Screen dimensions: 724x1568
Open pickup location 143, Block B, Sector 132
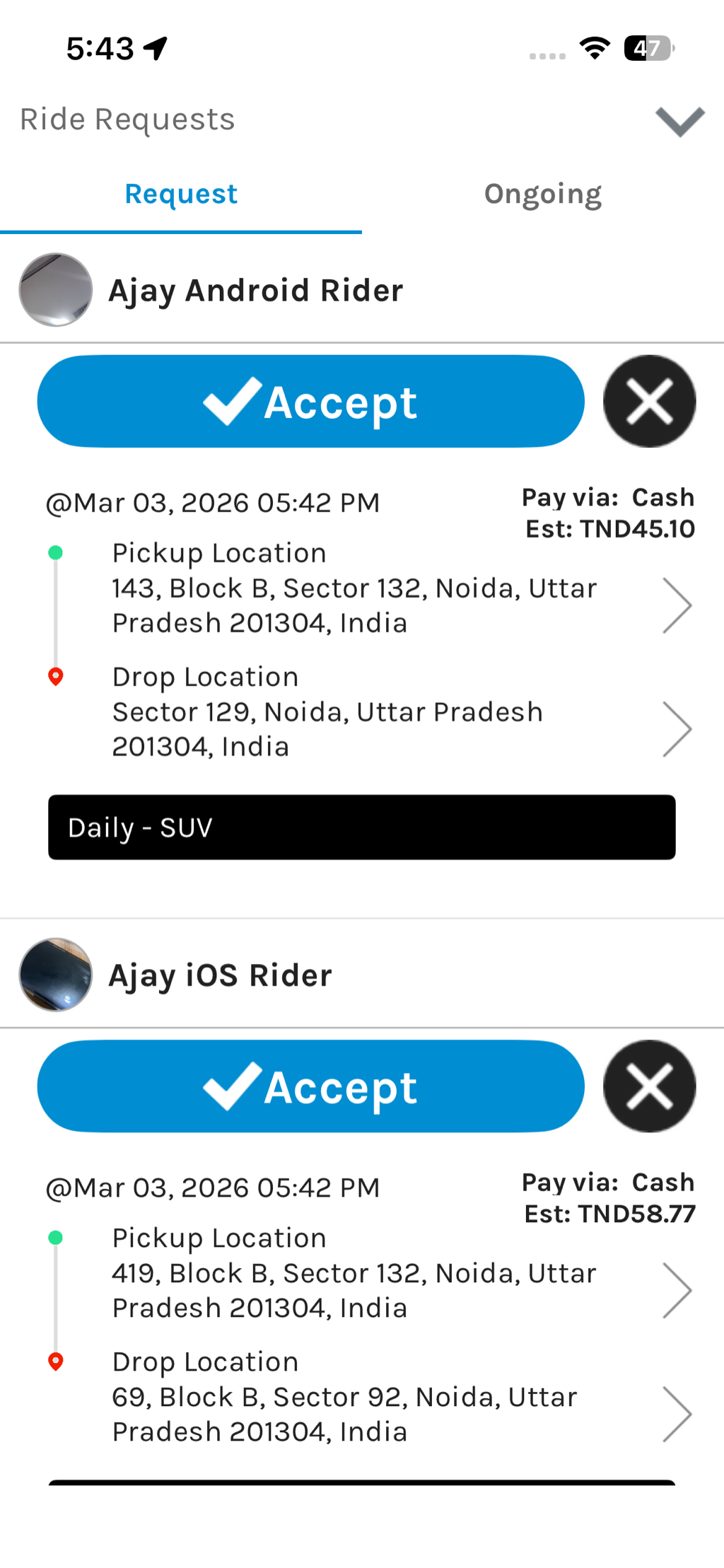[676, 605]
